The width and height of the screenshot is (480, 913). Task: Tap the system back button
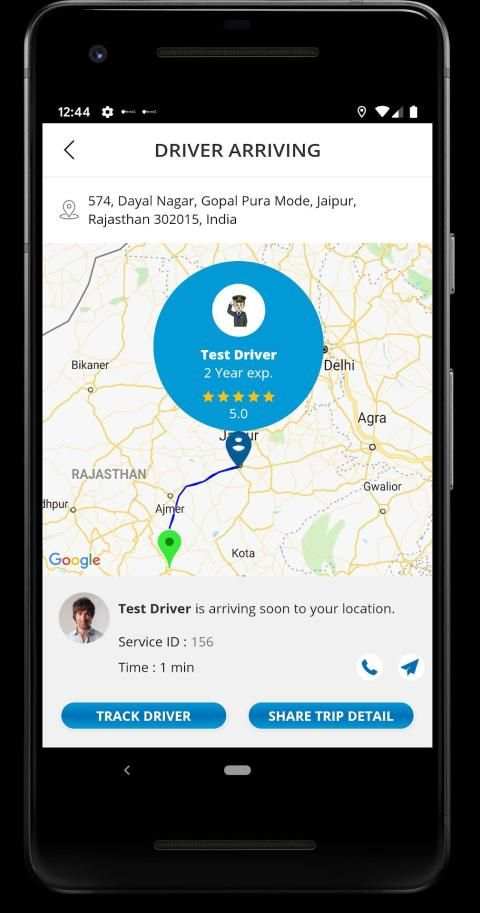[127, 770]
